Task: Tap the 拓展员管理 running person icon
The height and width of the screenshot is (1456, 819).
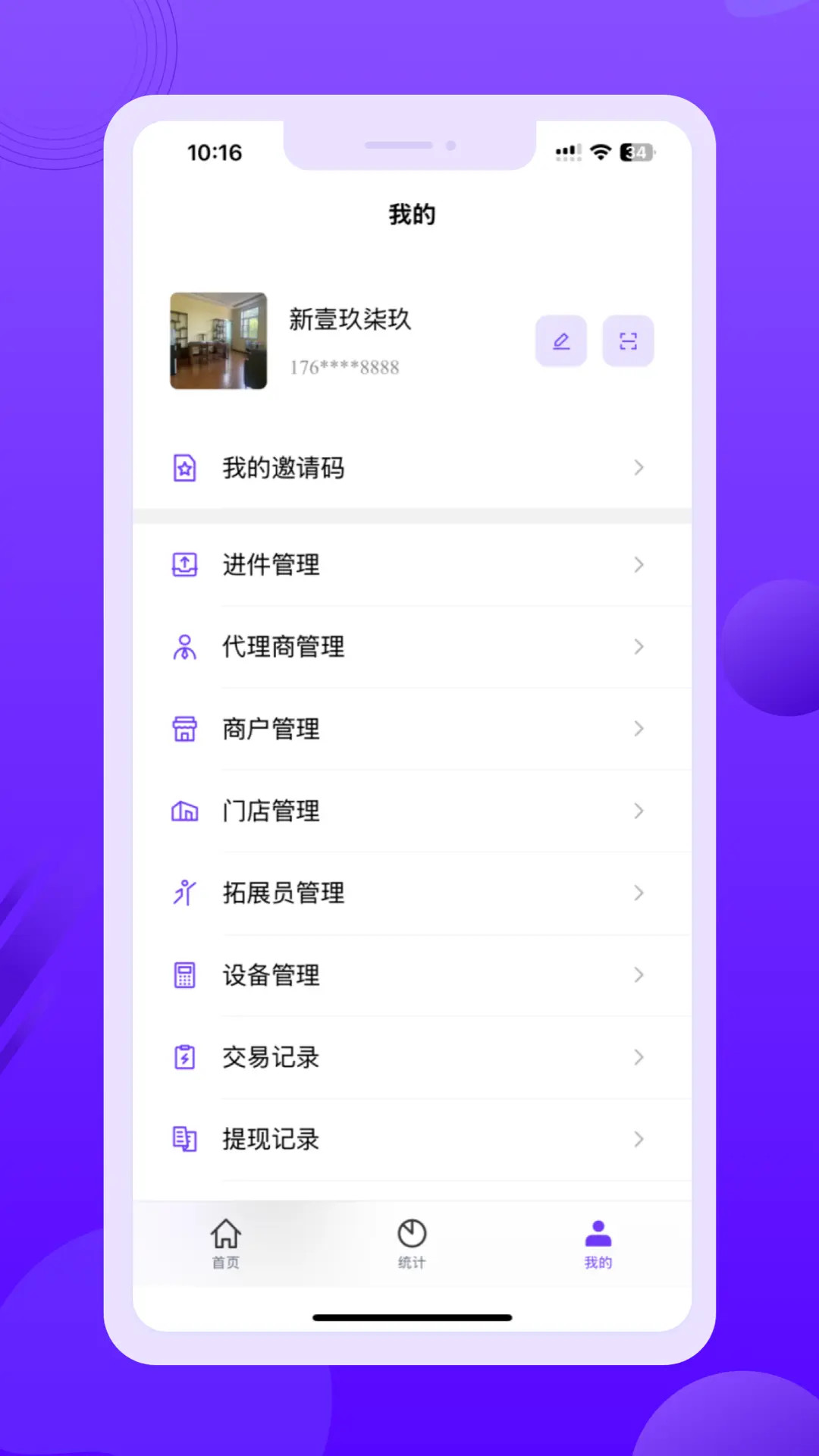Action: [x=184, y=893]
